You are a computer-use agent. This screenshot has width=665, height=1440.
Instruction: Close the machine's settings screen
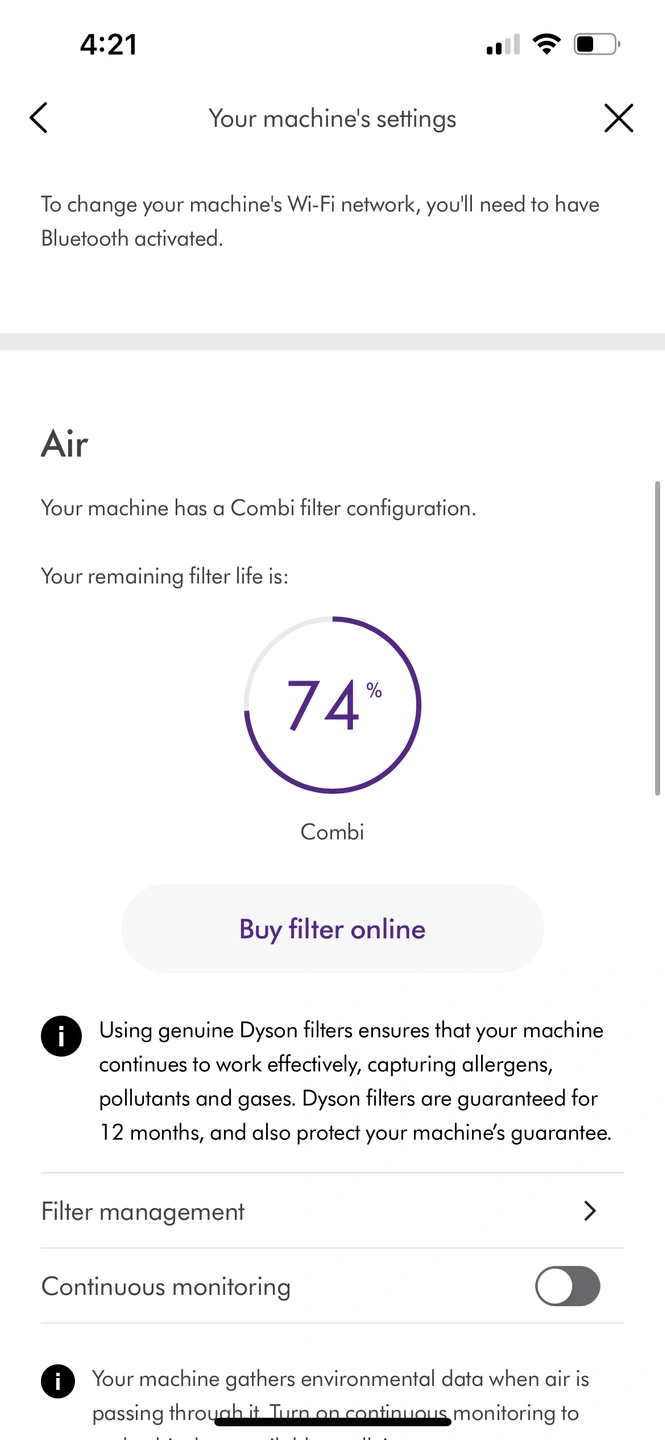pos(619,118)
